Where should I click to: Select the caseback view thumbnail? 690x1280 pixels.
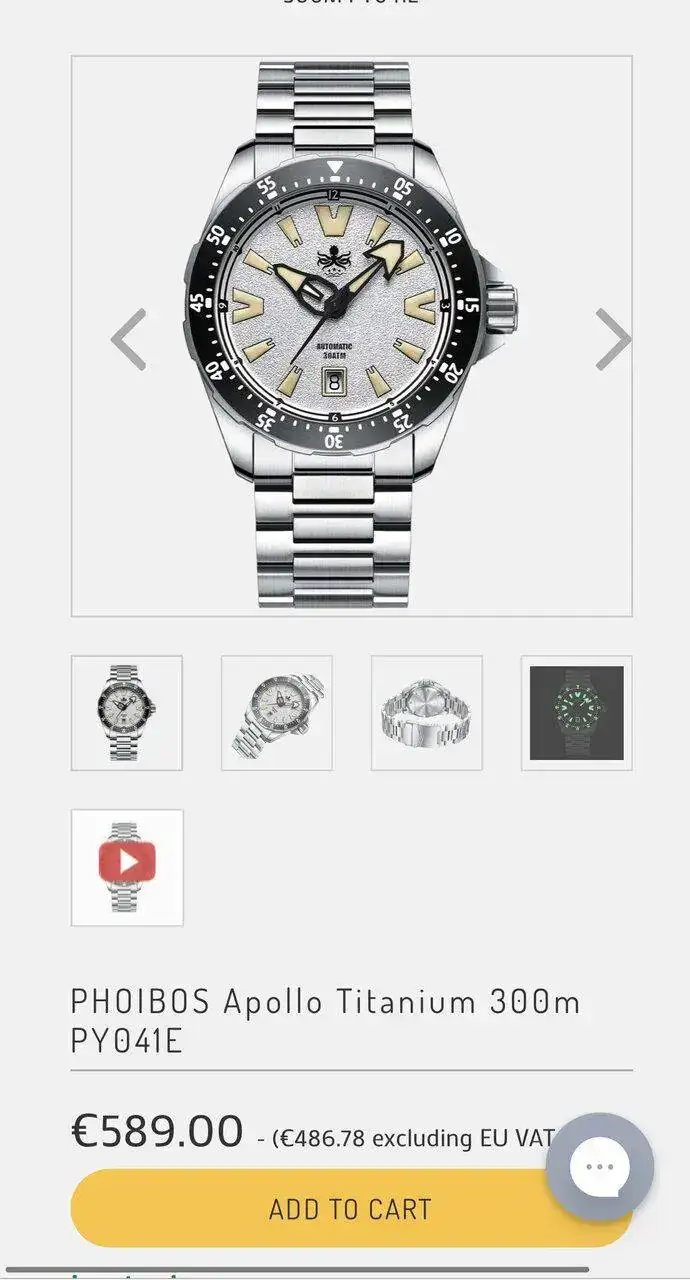427,713
